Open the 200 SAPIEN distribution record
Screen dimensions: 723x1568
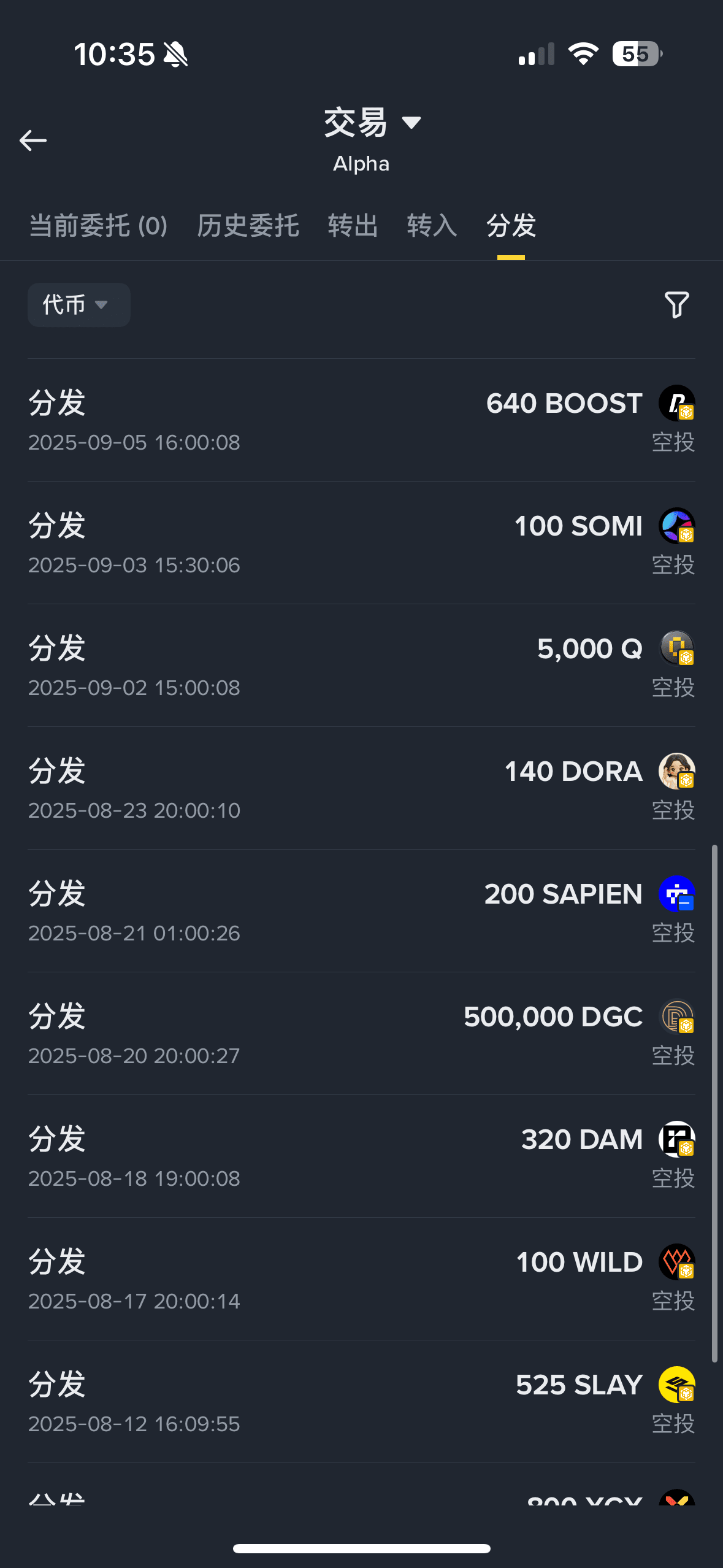(361, 911)
